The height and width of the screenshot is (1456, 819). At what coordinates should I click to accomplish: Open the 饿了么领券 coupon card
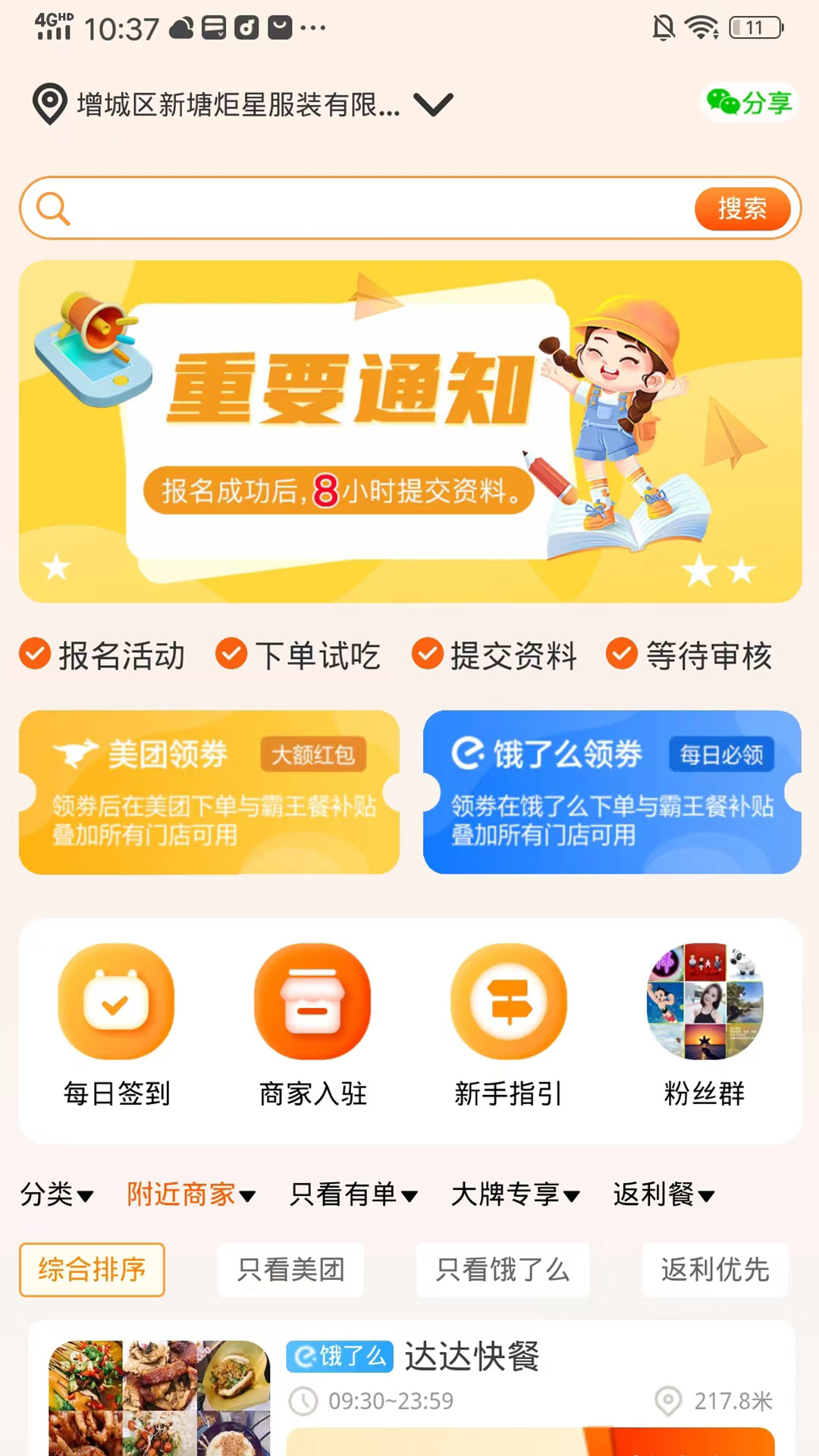611,792
